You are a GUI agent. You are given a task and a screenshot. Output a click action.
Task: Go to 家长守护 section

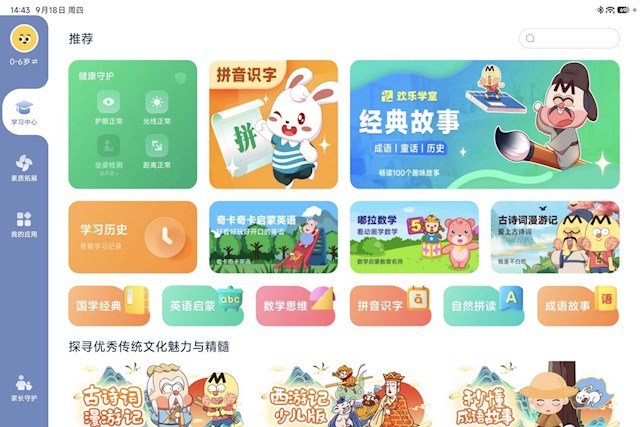coord(24,388)
